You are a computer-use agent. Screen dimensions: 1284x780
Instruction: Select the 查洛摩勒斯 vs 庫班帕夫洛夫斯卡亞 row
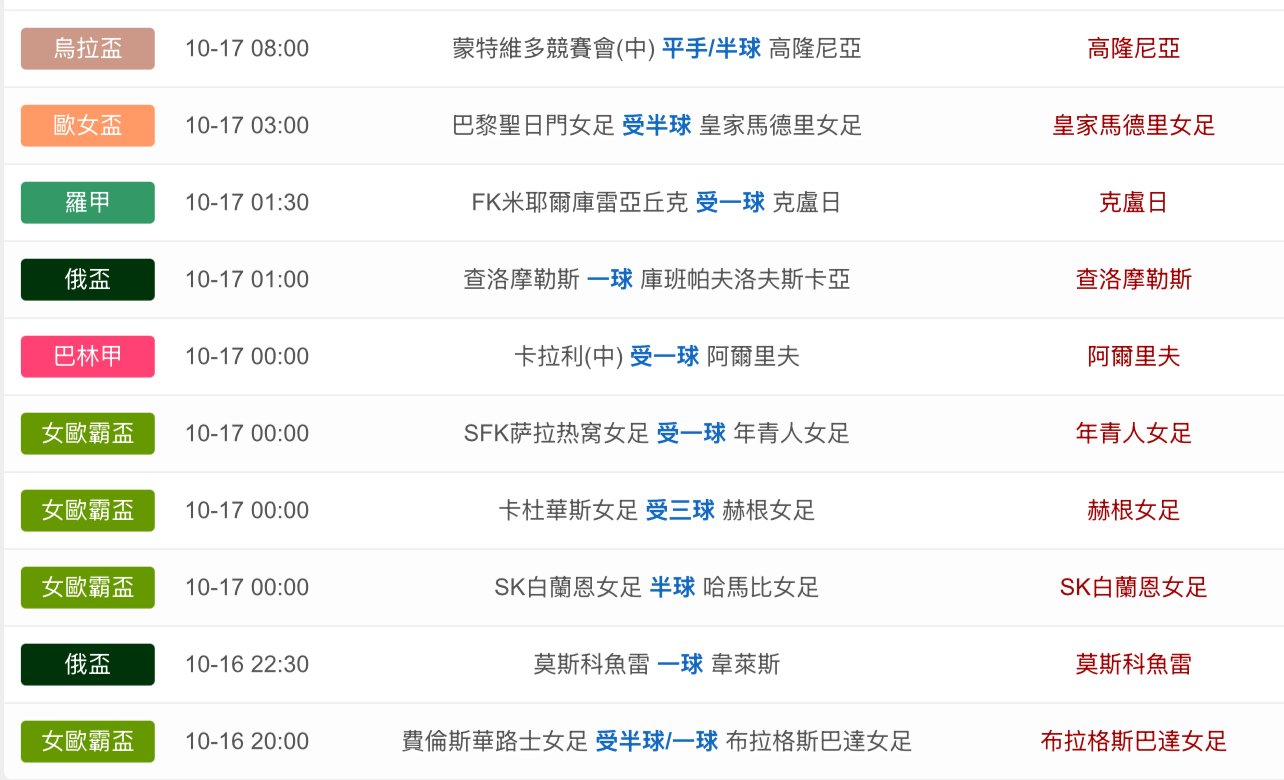(x=656, y=279)
